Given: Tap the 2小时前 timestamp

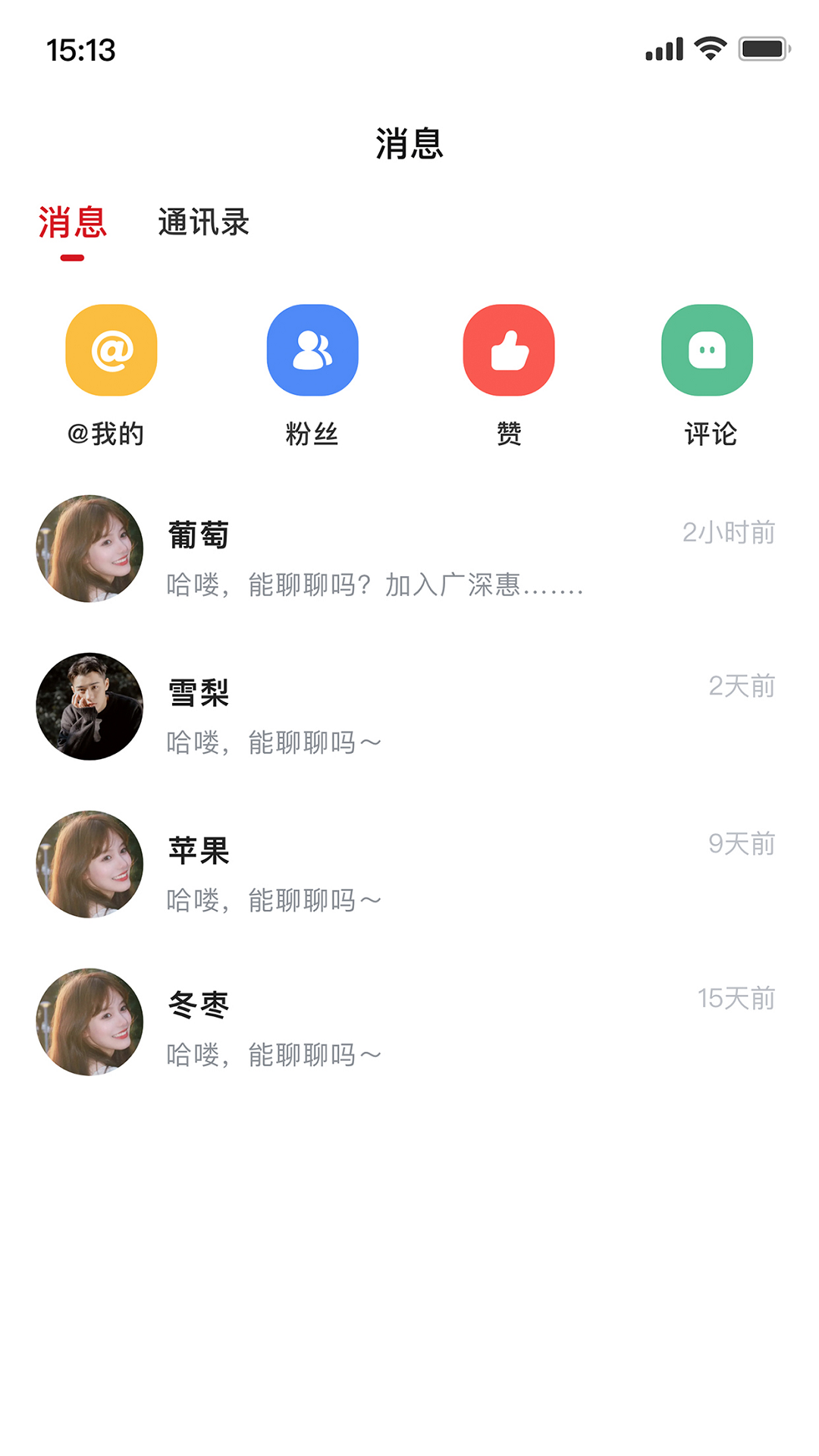Looking at the screenshot, I should click(x=730, y=533).
